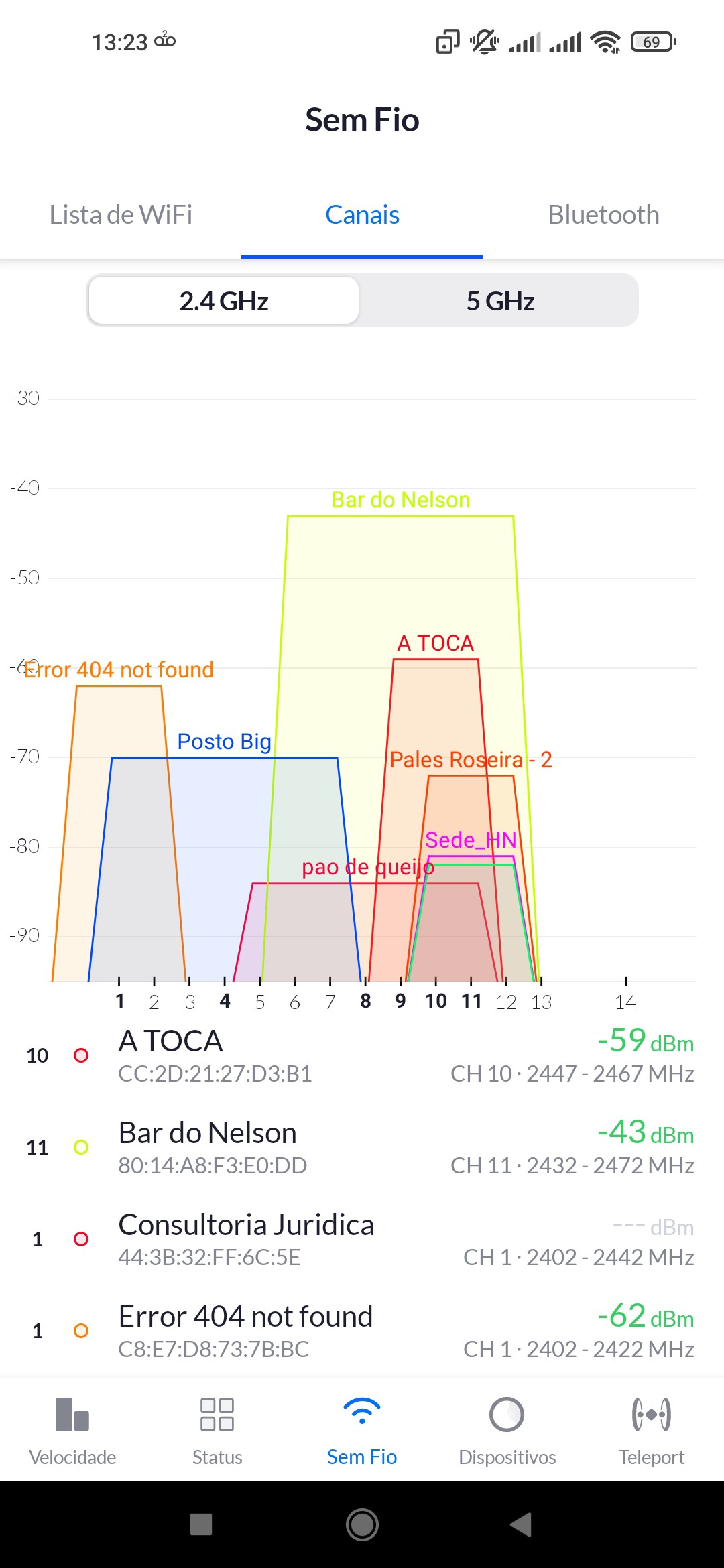Select the Error 404 not found network
The image size is (724, 1568).
coord(362,1331)
